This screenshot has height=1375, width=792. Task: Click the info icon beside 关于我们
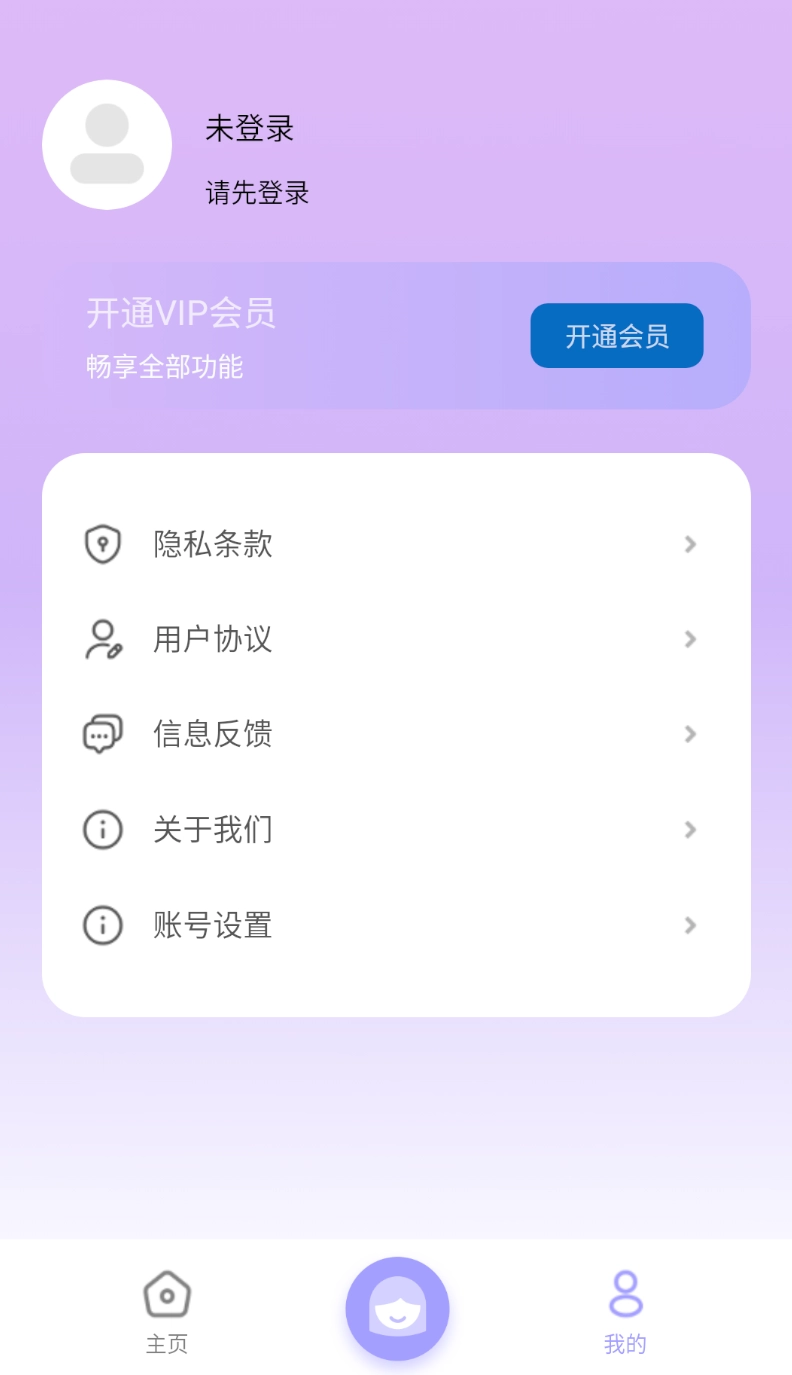102,829
